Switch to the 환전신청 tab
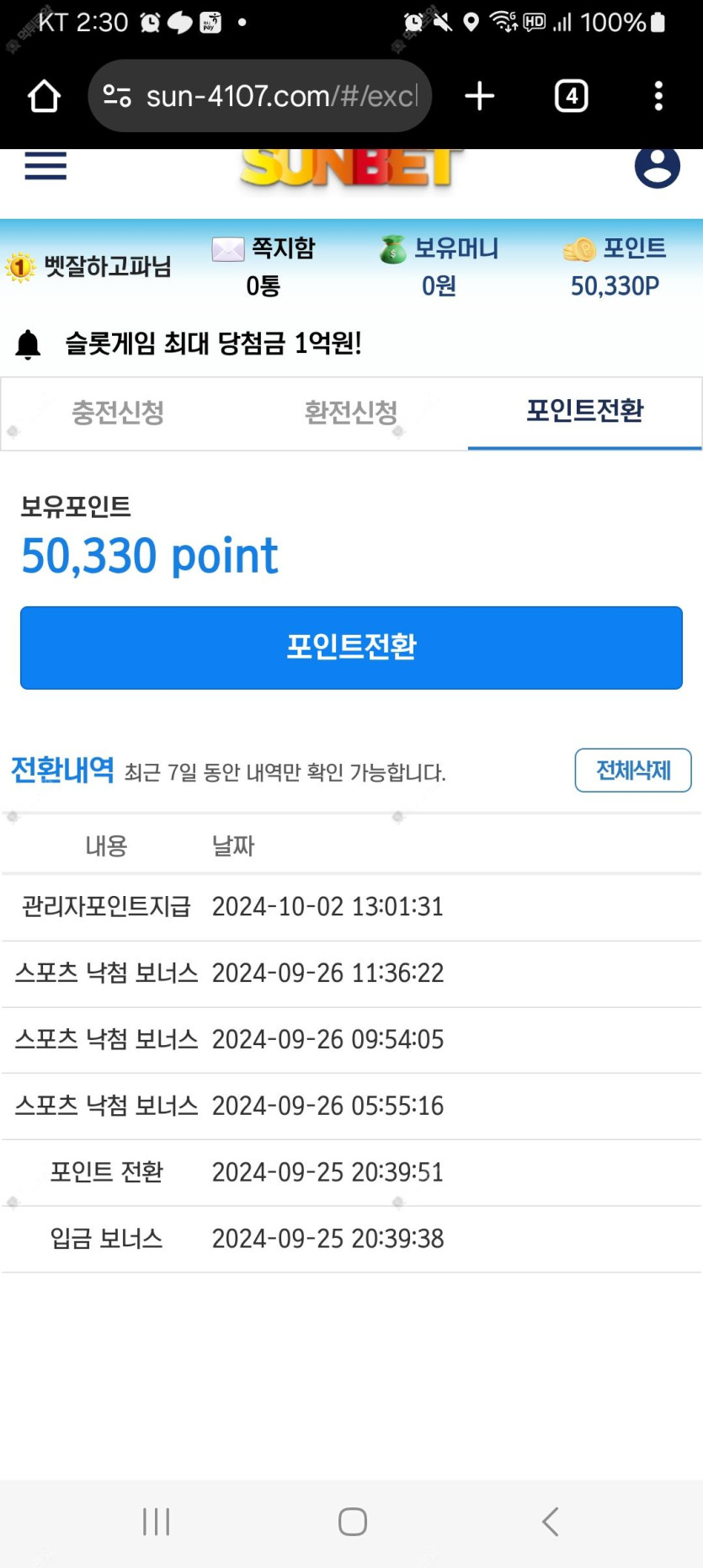The width and height of the screenshot is (703, 1568). coord(351,413)
